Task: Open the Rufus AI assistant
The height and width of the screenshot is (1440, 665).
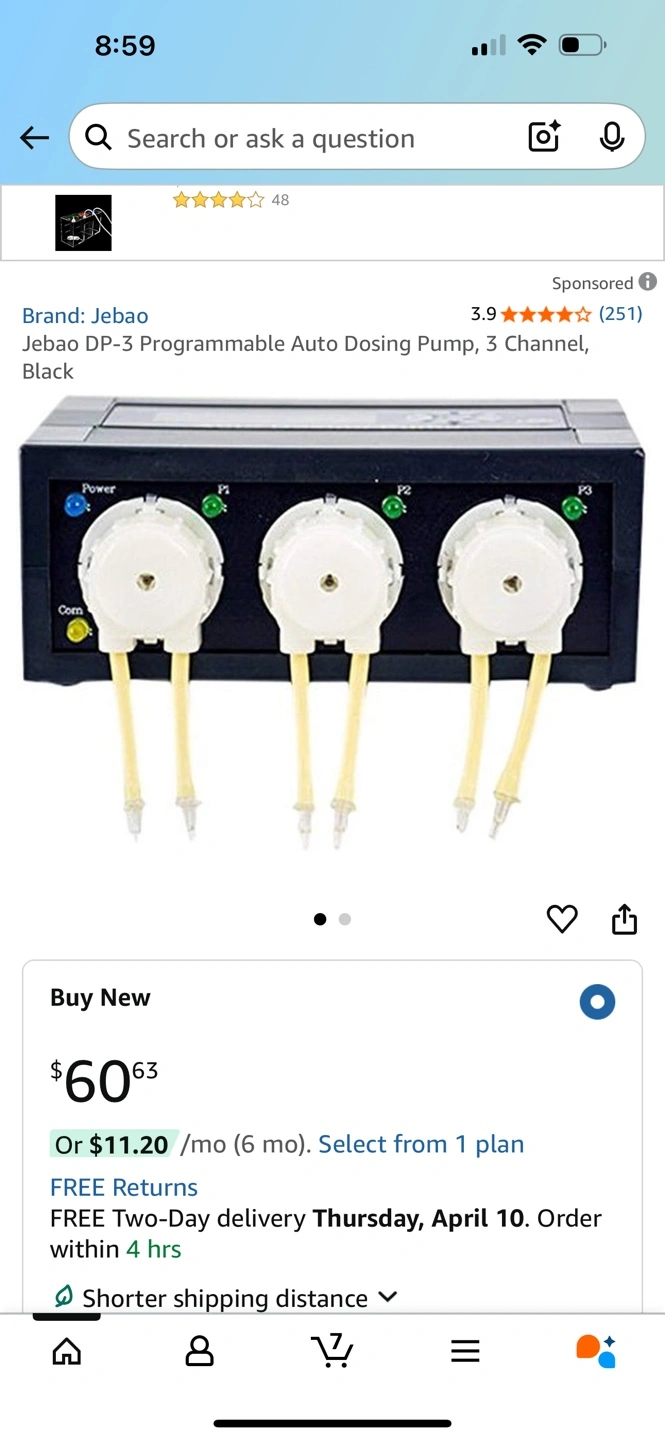Action: pyautogui.click(x=597, y=1350)
